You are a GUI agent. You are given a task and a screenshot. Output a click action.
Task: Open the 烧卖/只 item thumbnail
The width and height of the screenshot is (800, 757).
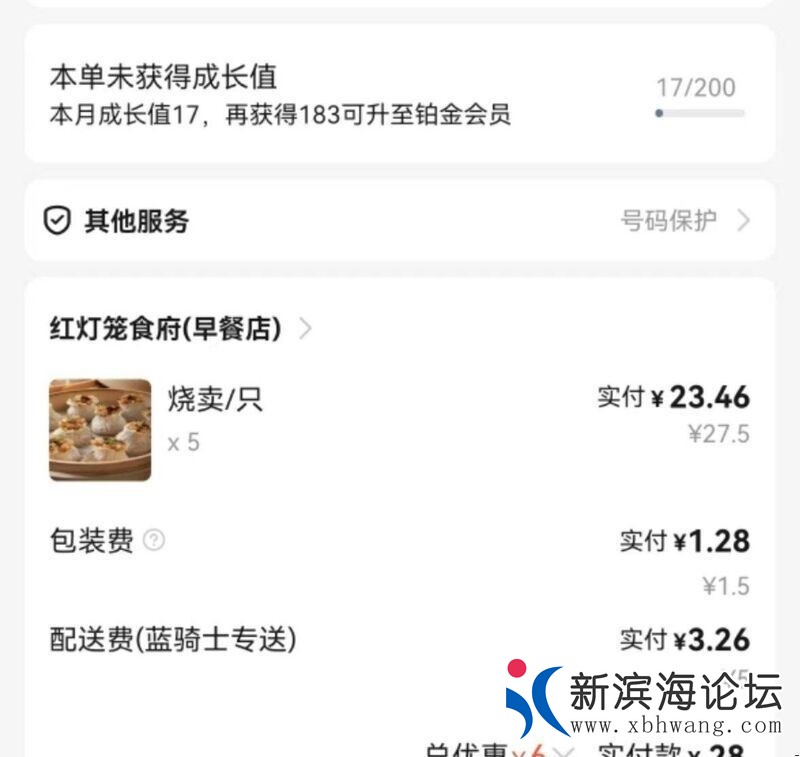[100, 430]
